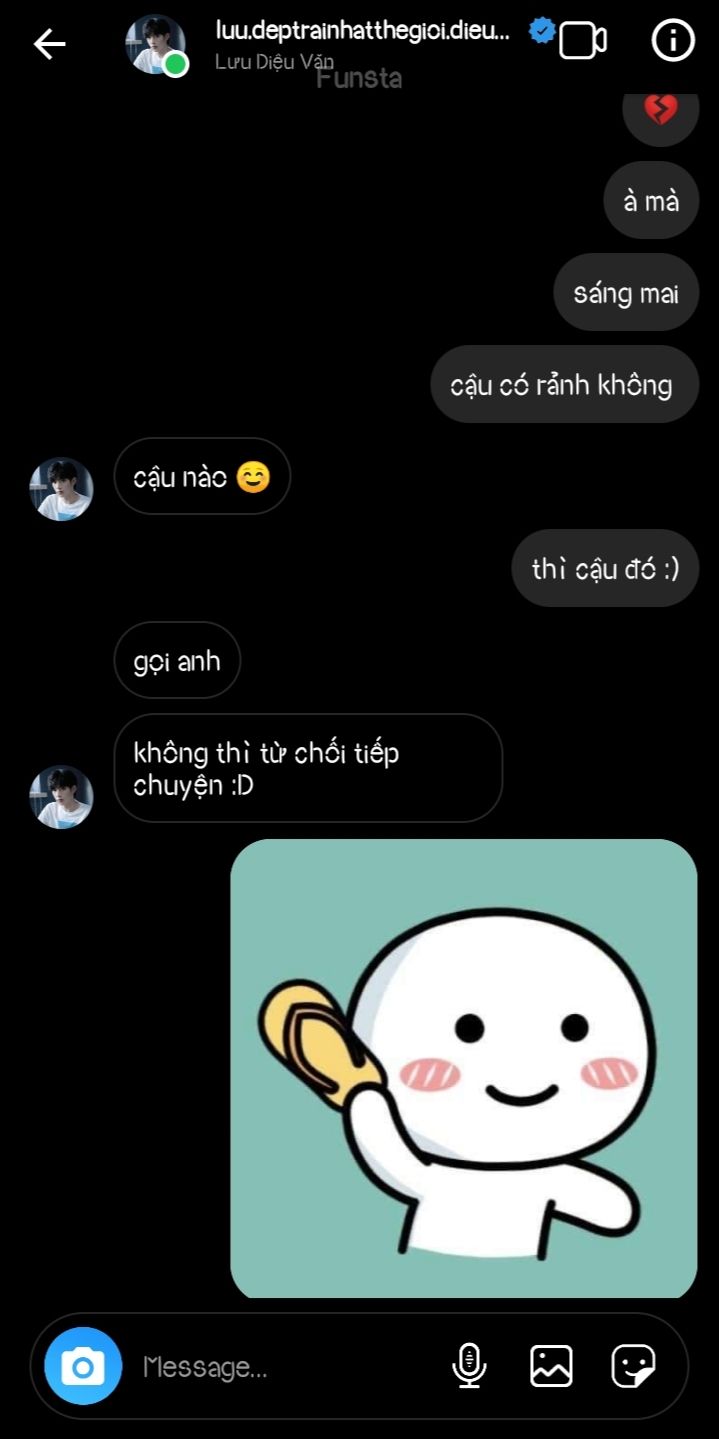Open the sticker picker
Screen dimensions: 719x1439
coord(633,1366)
